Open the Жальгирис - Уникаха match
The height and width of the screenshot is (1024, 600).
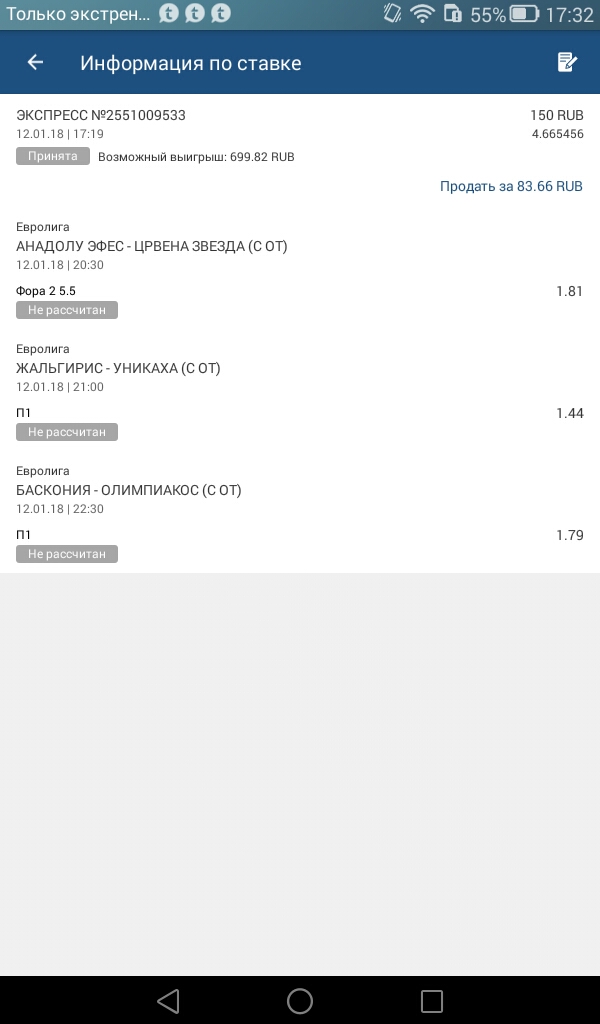pyautogui.click(x=118, y=368)
